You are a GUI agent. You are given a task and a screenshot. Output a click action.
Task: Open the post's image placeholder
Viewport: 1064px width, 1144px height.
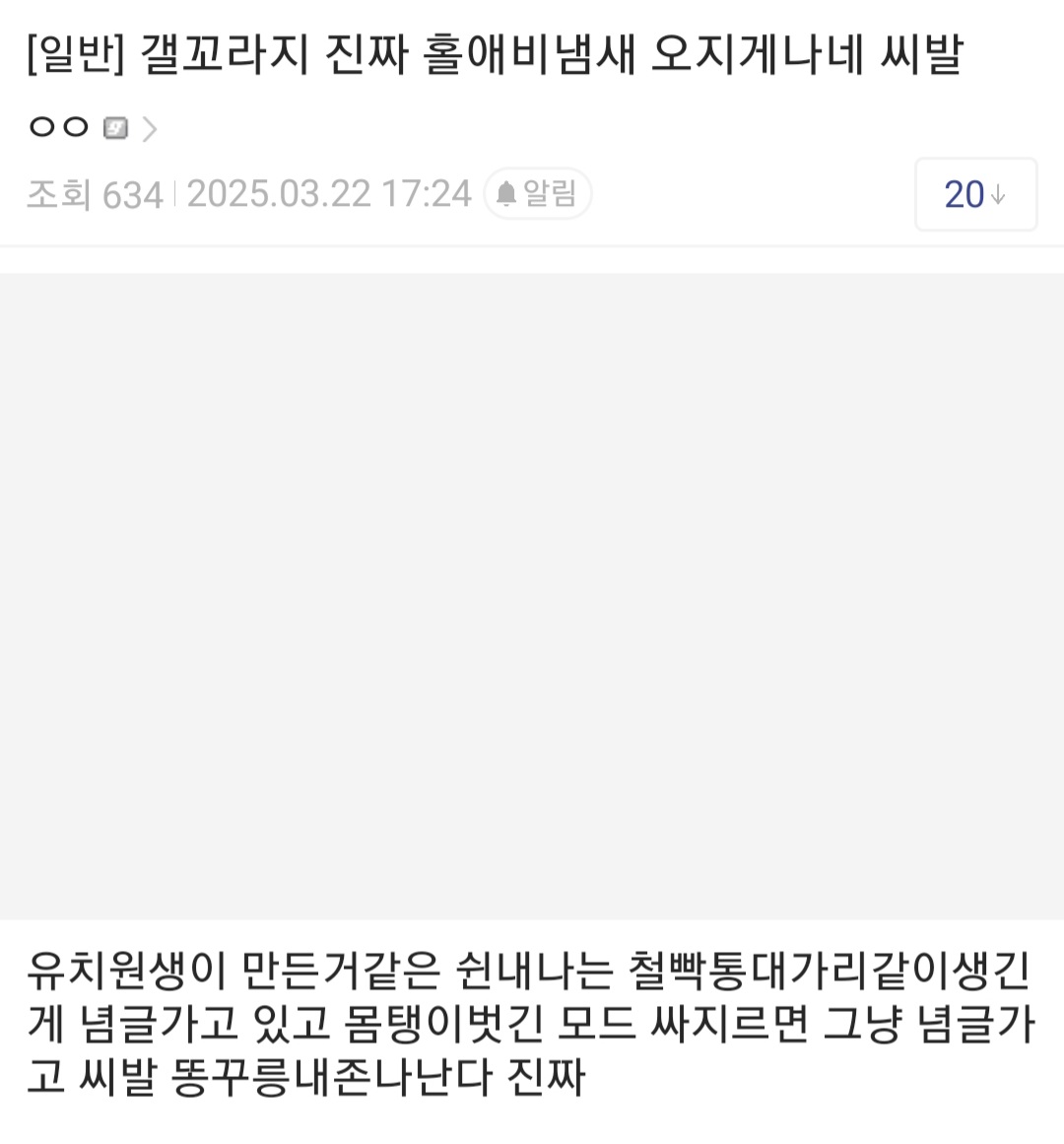(532, 595)
